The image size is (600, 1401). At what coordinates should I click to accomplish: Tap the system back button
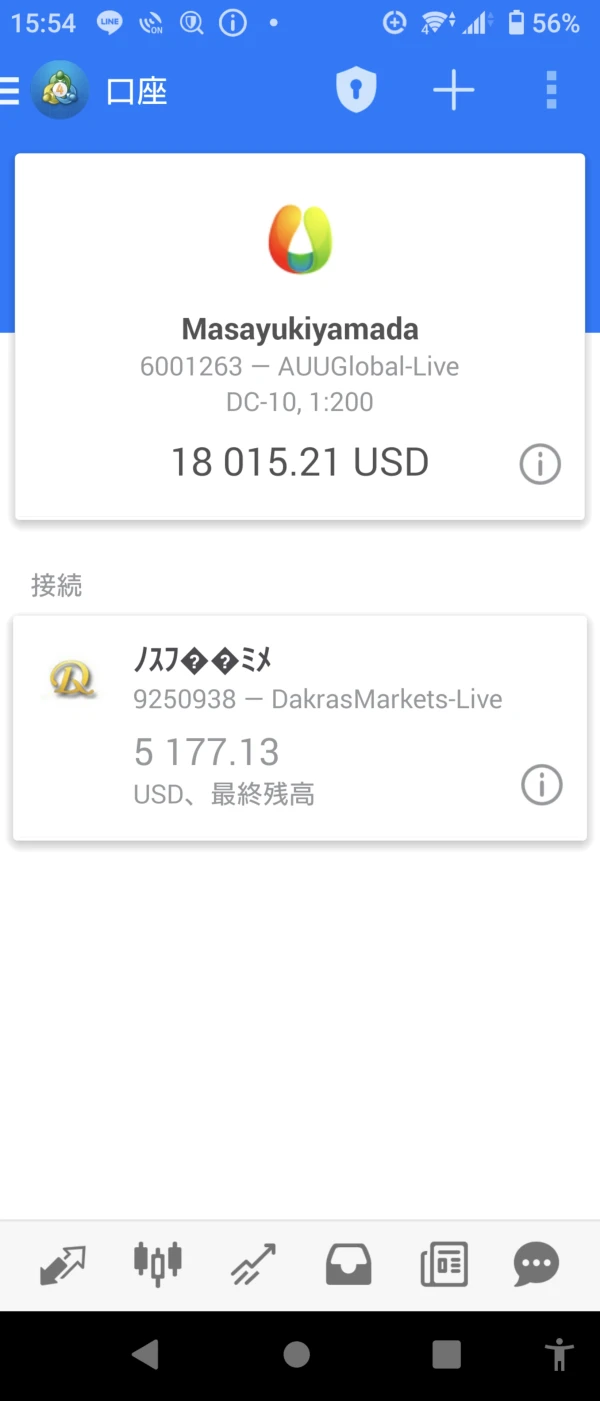(146, 1355)
